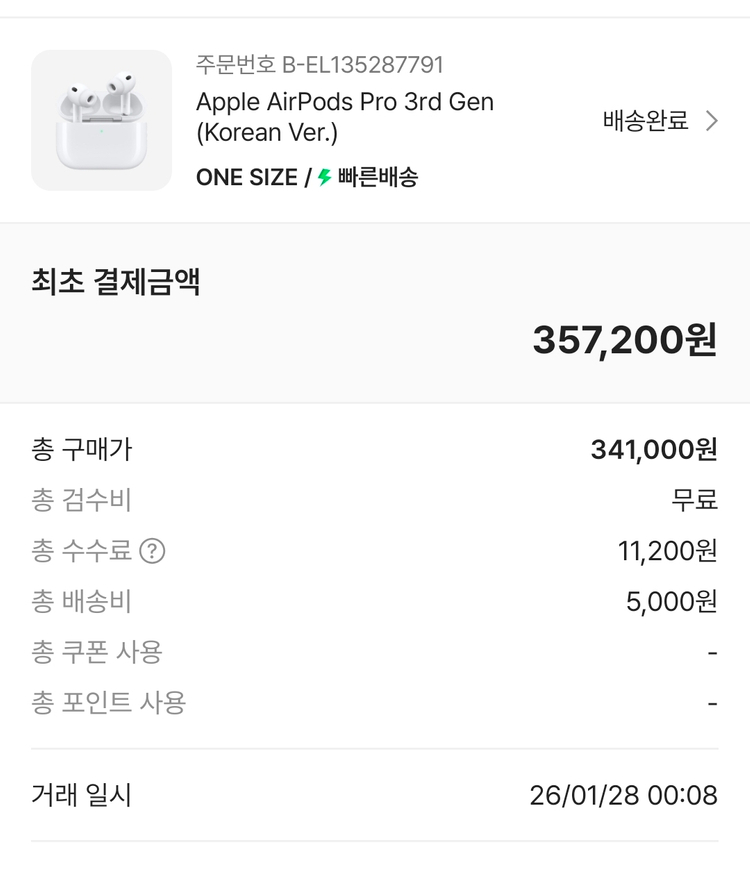Select the purchase price 341,000원
The width and height of the screenshot is (750, 874).
click(655, 450)
